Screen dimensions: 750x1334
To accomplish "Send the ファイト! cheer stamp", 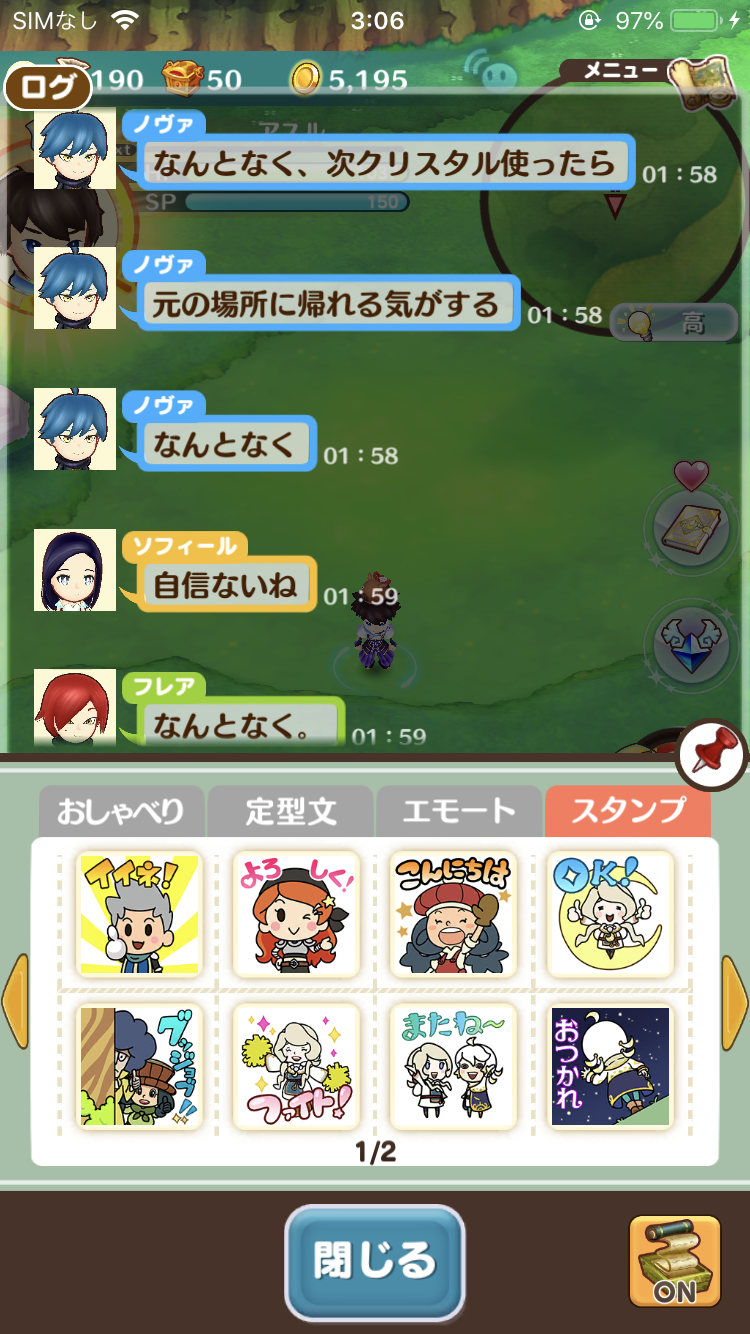I will [296, 1067].
